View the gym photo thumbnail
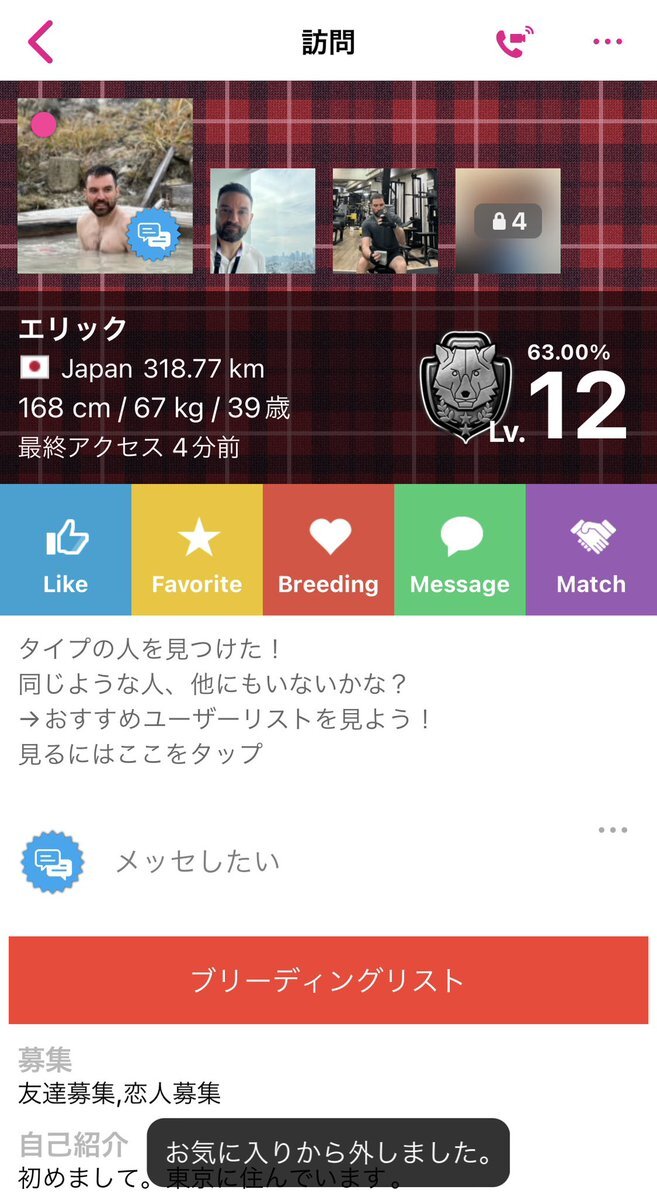This screenshot has height=1200, width=657. point(385,220)
